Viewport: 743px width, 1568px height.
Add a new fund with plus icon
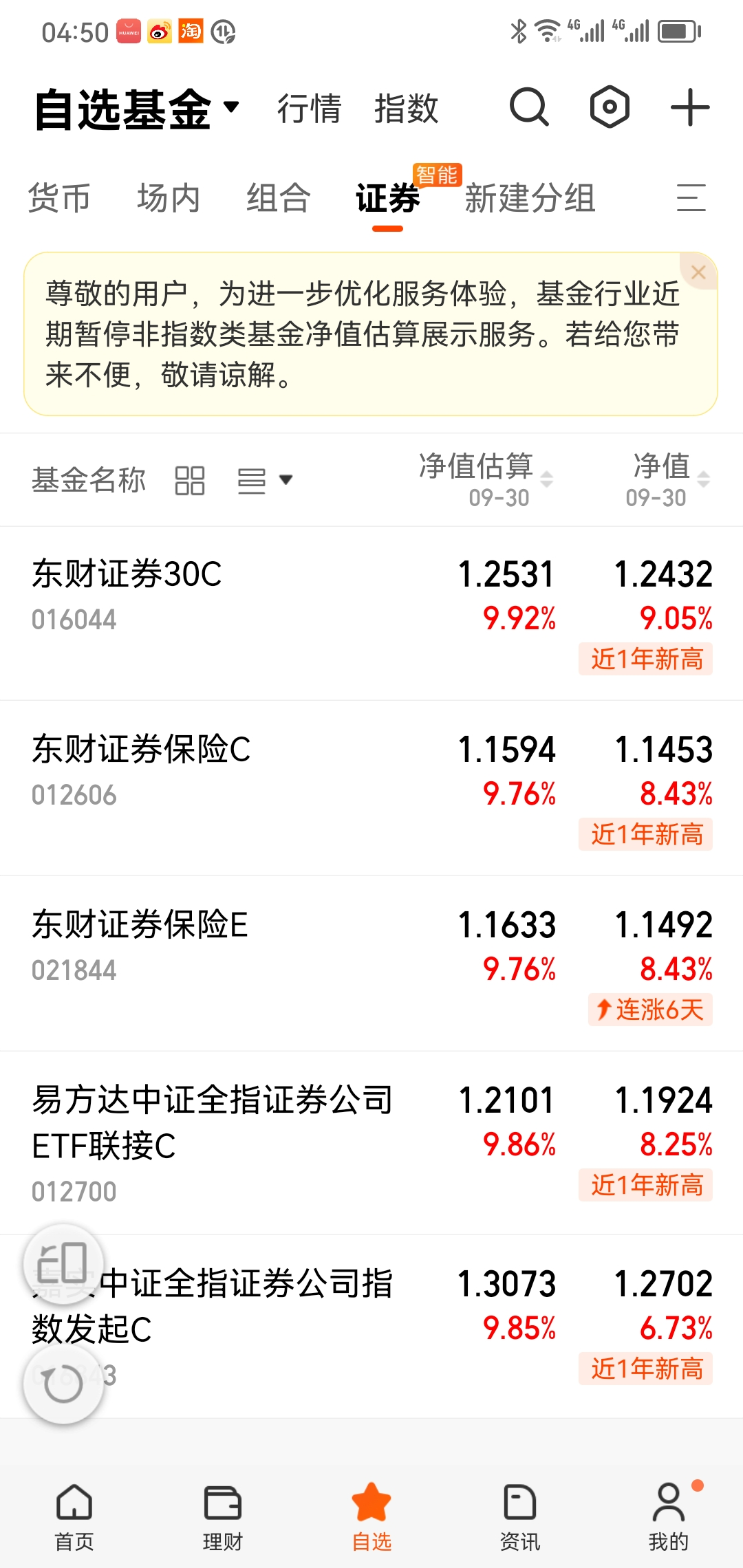click(690, 107)
